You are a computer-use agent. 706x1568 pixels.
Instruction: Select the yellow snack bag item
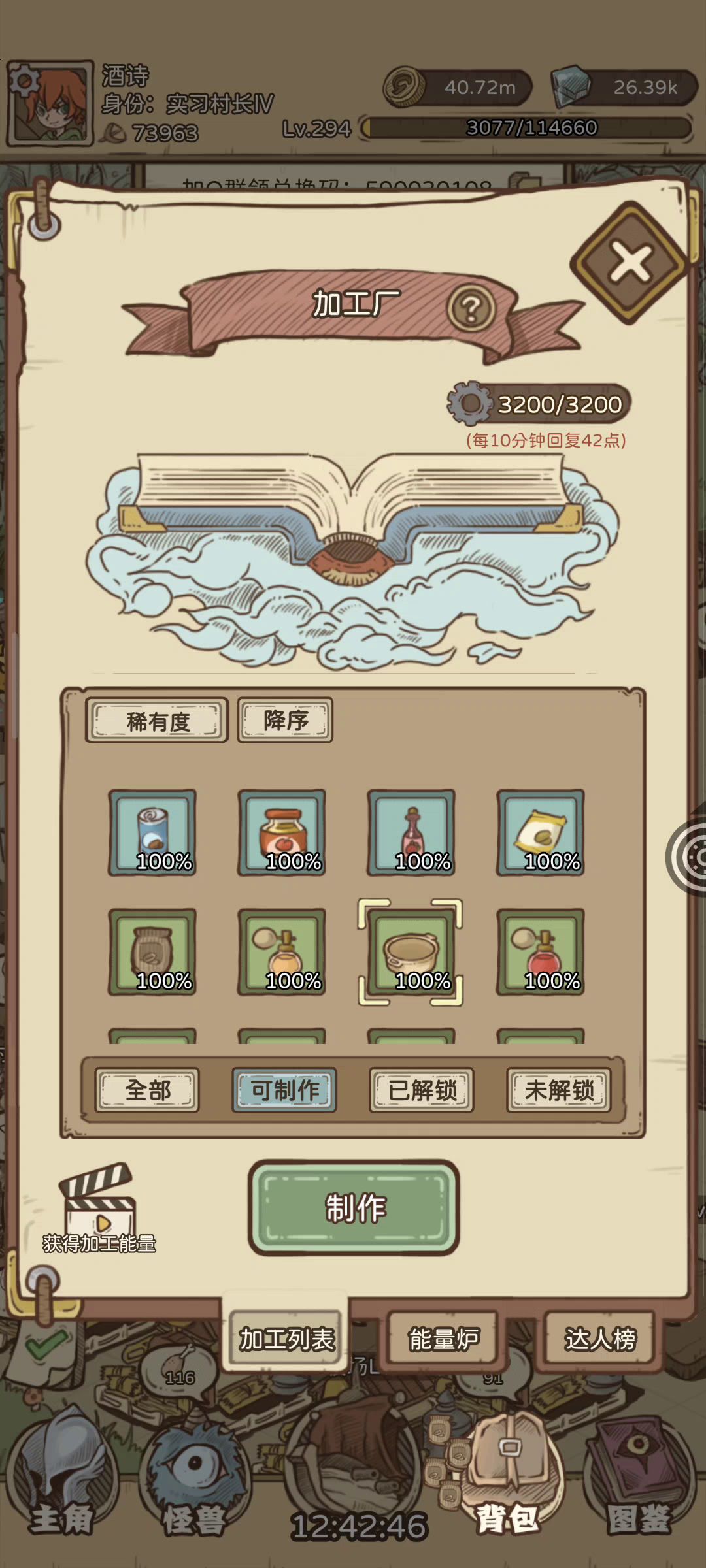tap(541, 832)
